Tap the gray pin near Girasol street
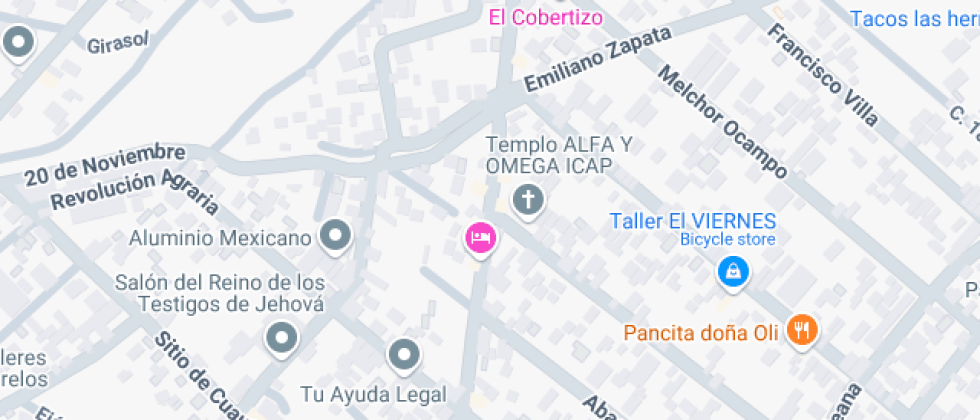 tap(18, 42)
